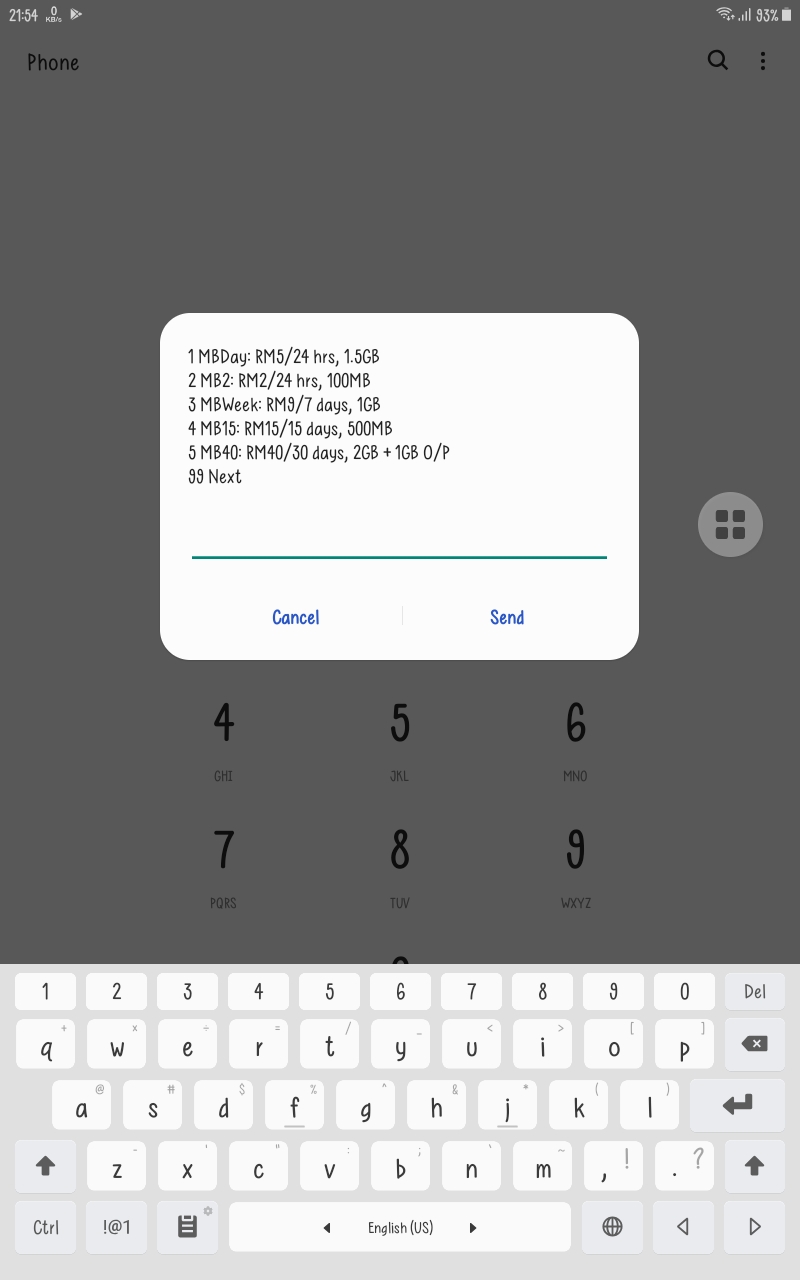Switch to the symbols !@1 keyboard
The height and width of the screenshot is (1280, 800).
pos(116,1227)
